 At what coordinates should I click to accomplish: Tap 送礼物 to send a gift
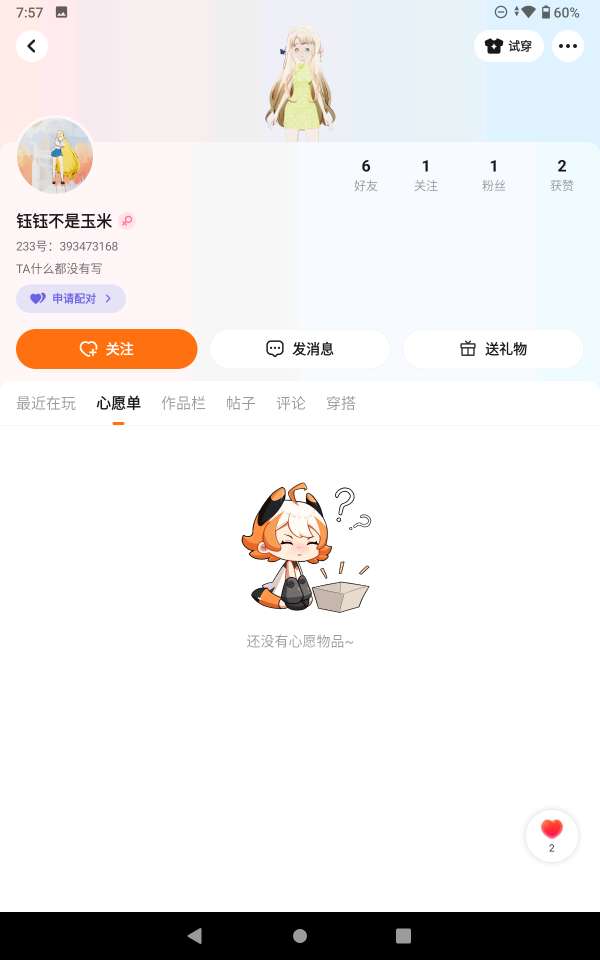point(493,349)
